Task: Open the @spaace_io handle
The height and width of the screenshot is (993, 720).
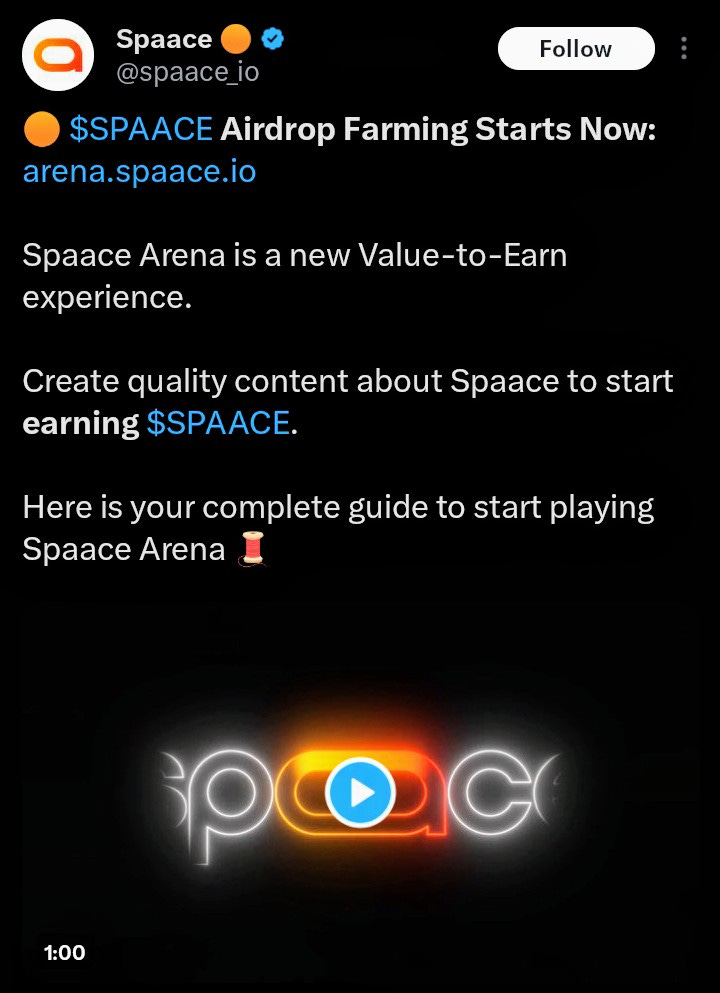Action: point(188,72)
